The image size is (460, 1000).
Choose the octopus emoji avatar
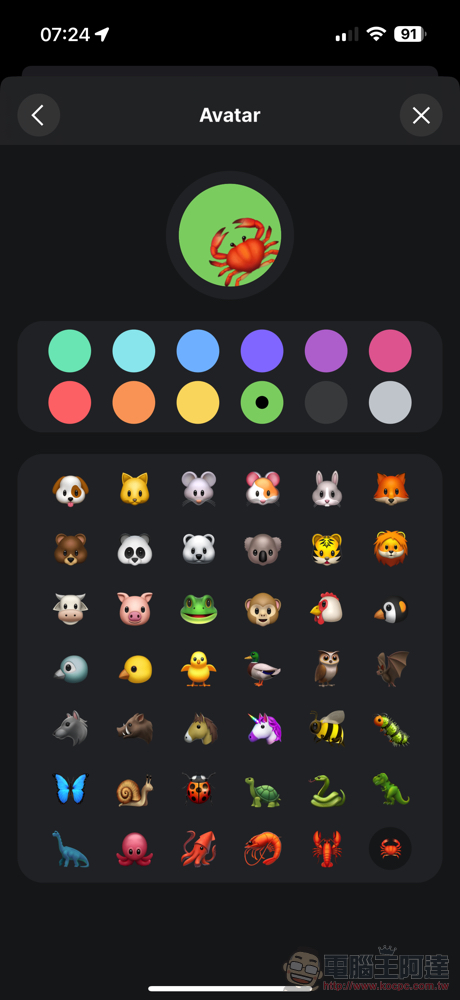(x=135, y=849)
